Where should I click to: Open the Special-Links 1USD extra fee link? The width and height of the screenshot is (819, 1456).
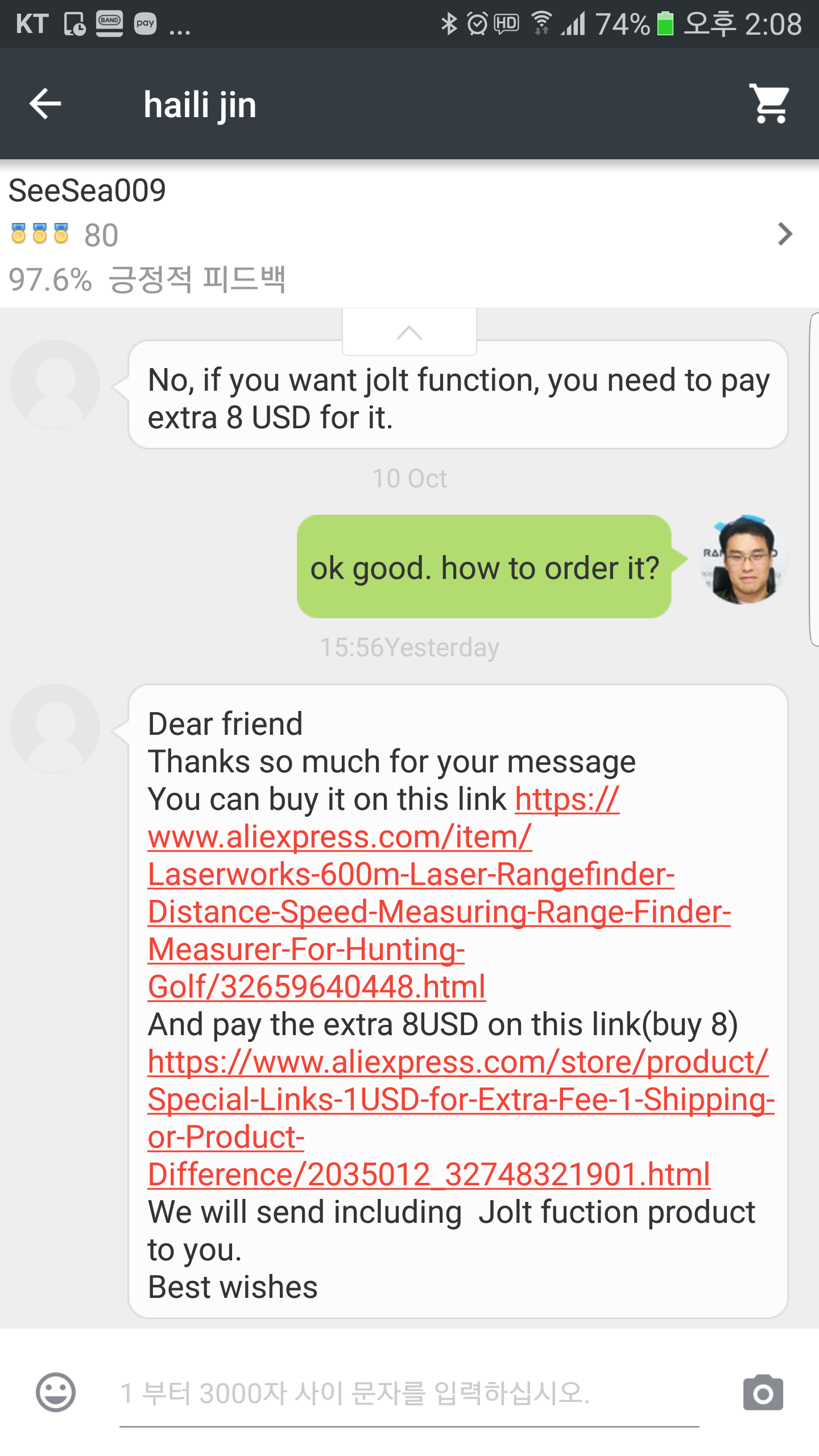point(461,1118)
